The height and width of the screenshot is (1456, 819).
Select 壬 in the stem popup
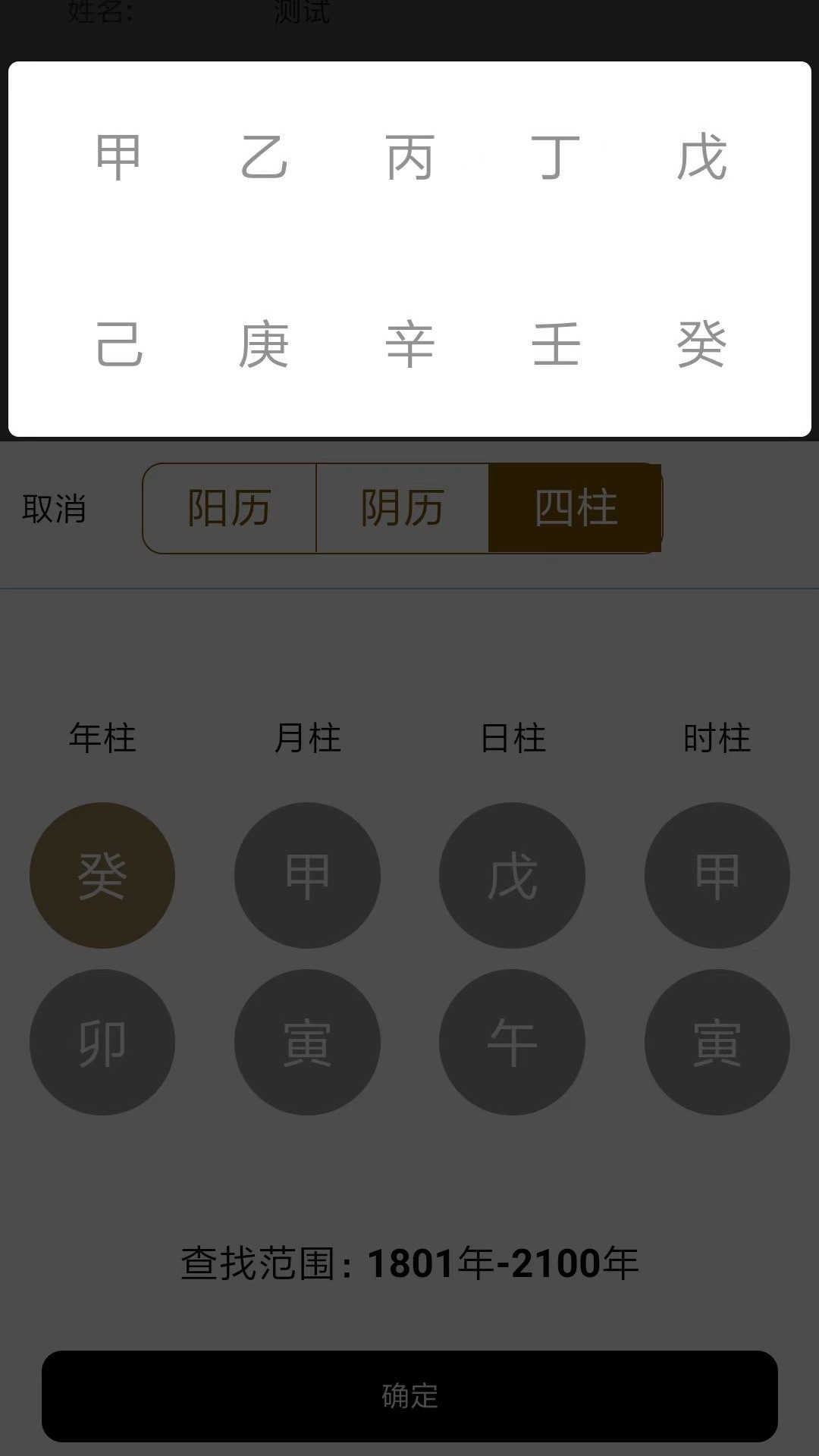[556, 344]
